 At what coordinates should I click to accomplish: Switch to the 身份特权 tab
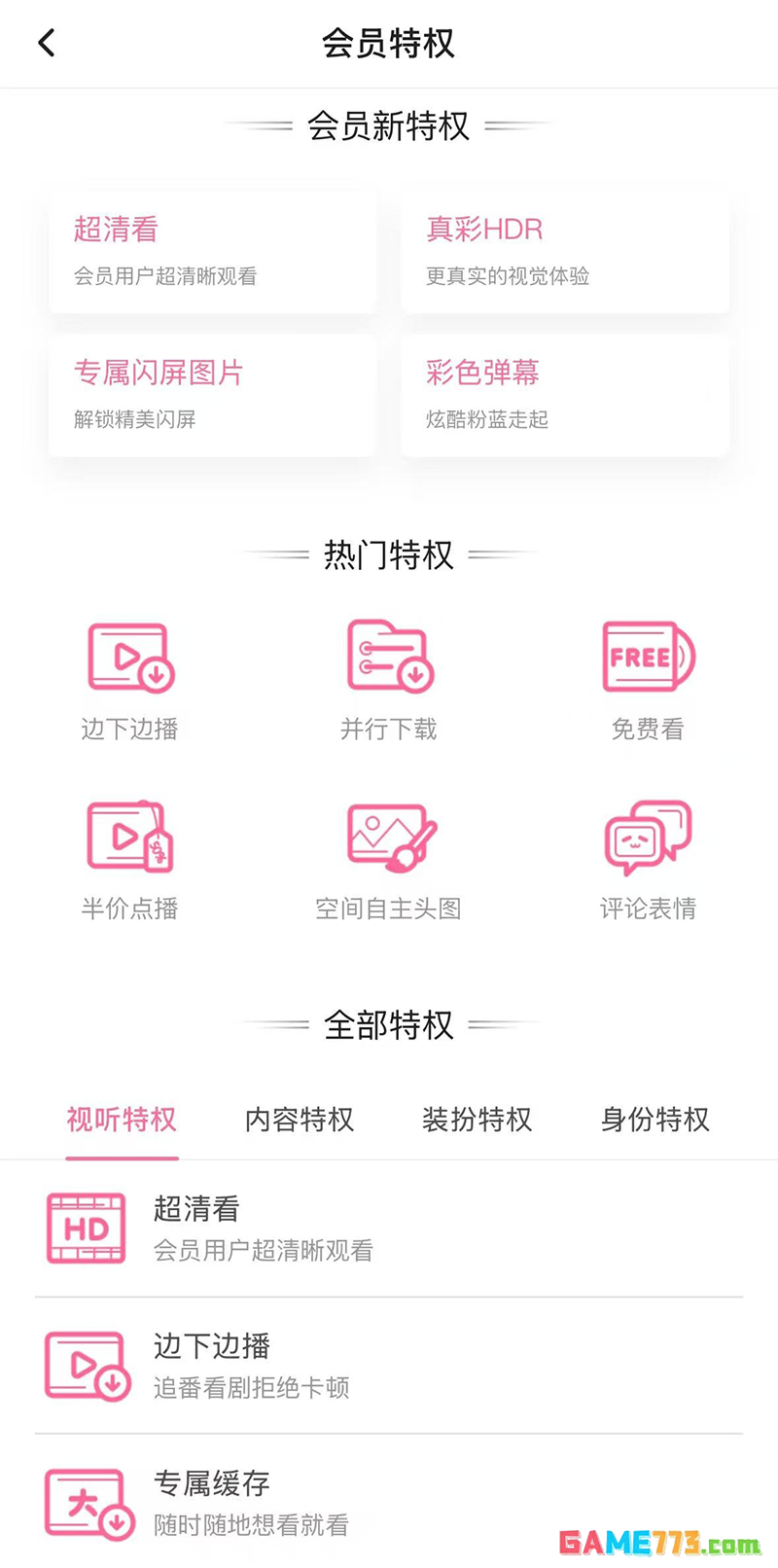(655, 1120)
